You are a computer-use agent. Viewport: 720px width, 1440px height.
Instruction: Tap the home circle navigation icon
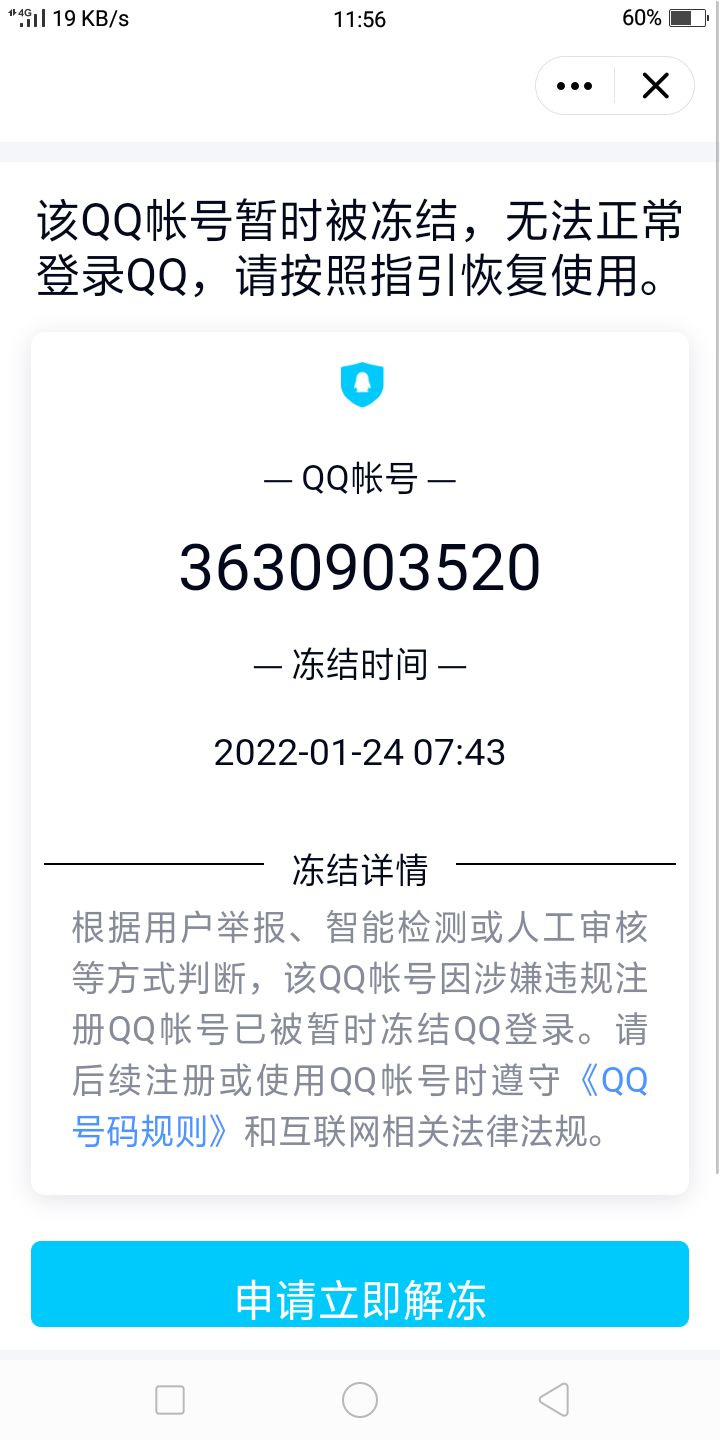[360, 1400]
